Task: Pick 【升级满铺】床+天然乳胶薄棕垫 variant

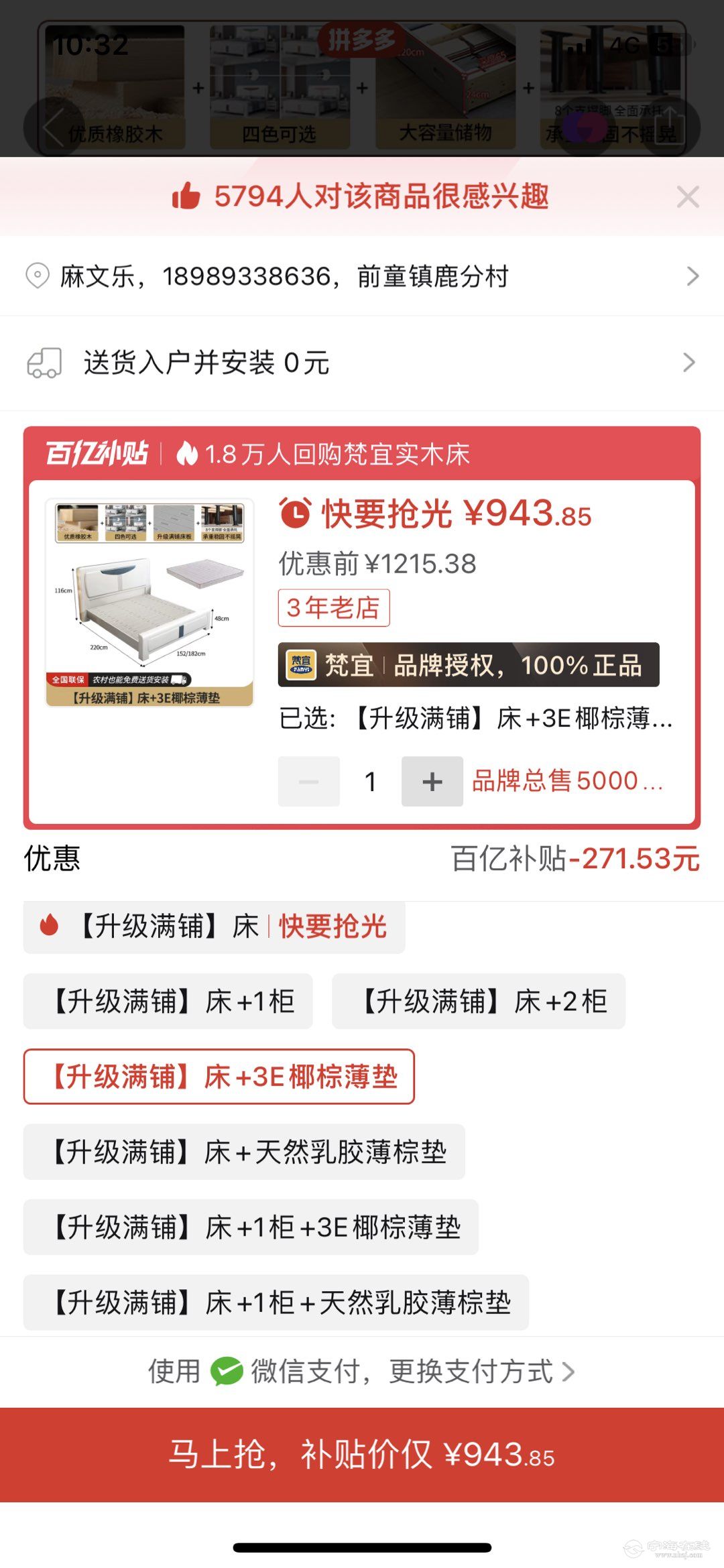Action: coord(244,1152)
